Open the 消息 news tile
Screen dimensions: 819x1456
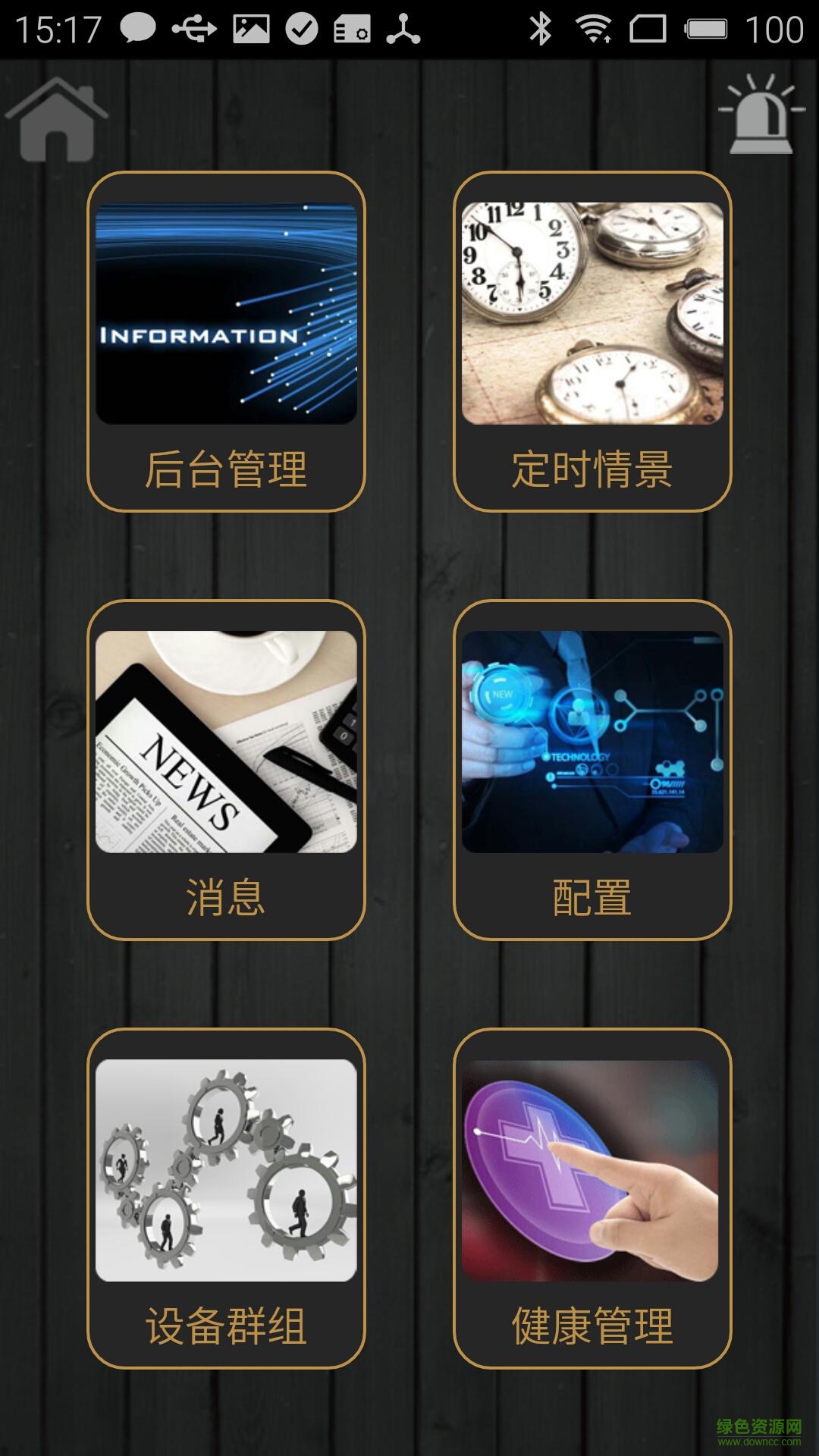point(226,770)
